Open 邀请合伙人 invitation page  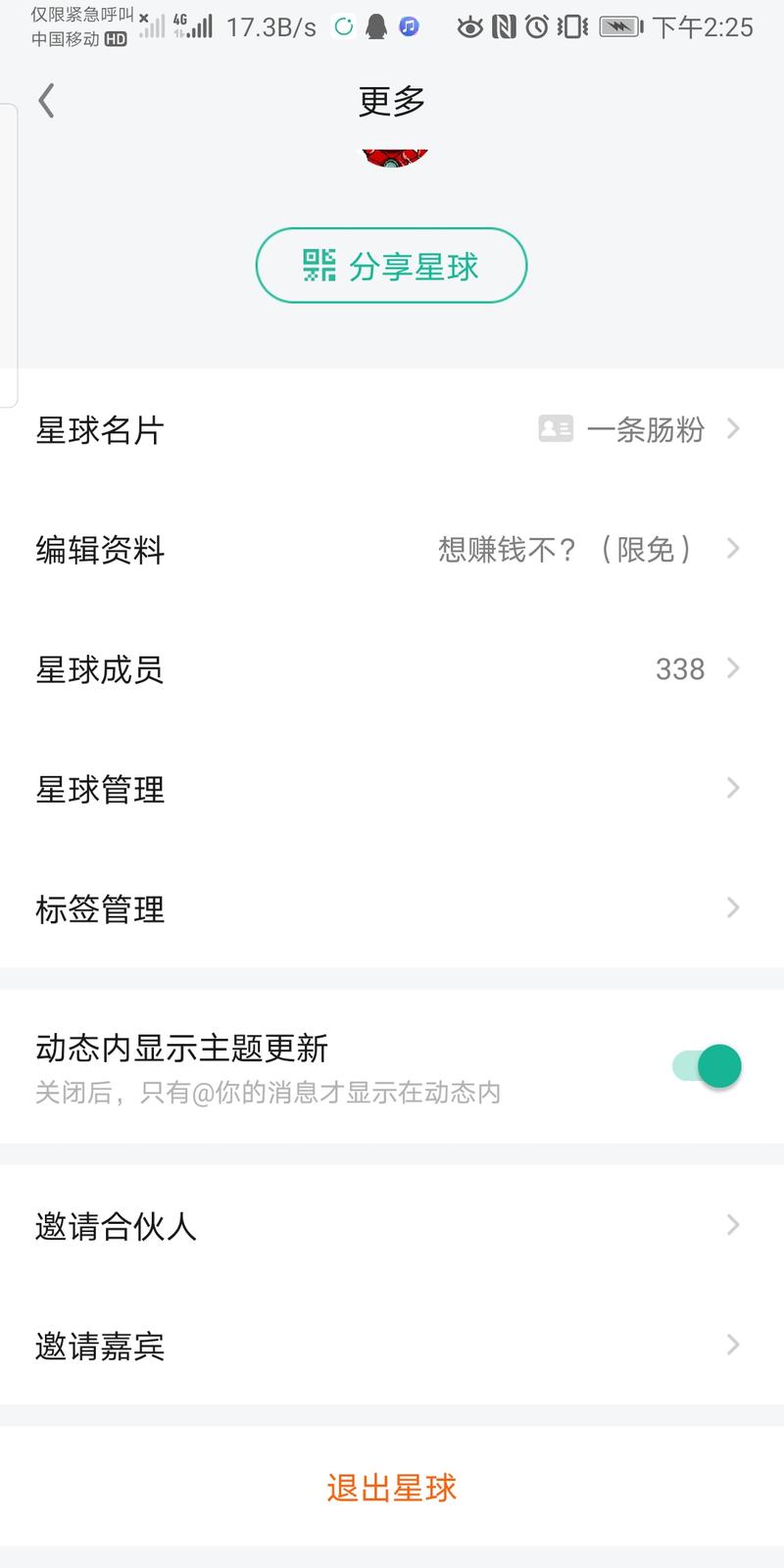pos(733,1225)
